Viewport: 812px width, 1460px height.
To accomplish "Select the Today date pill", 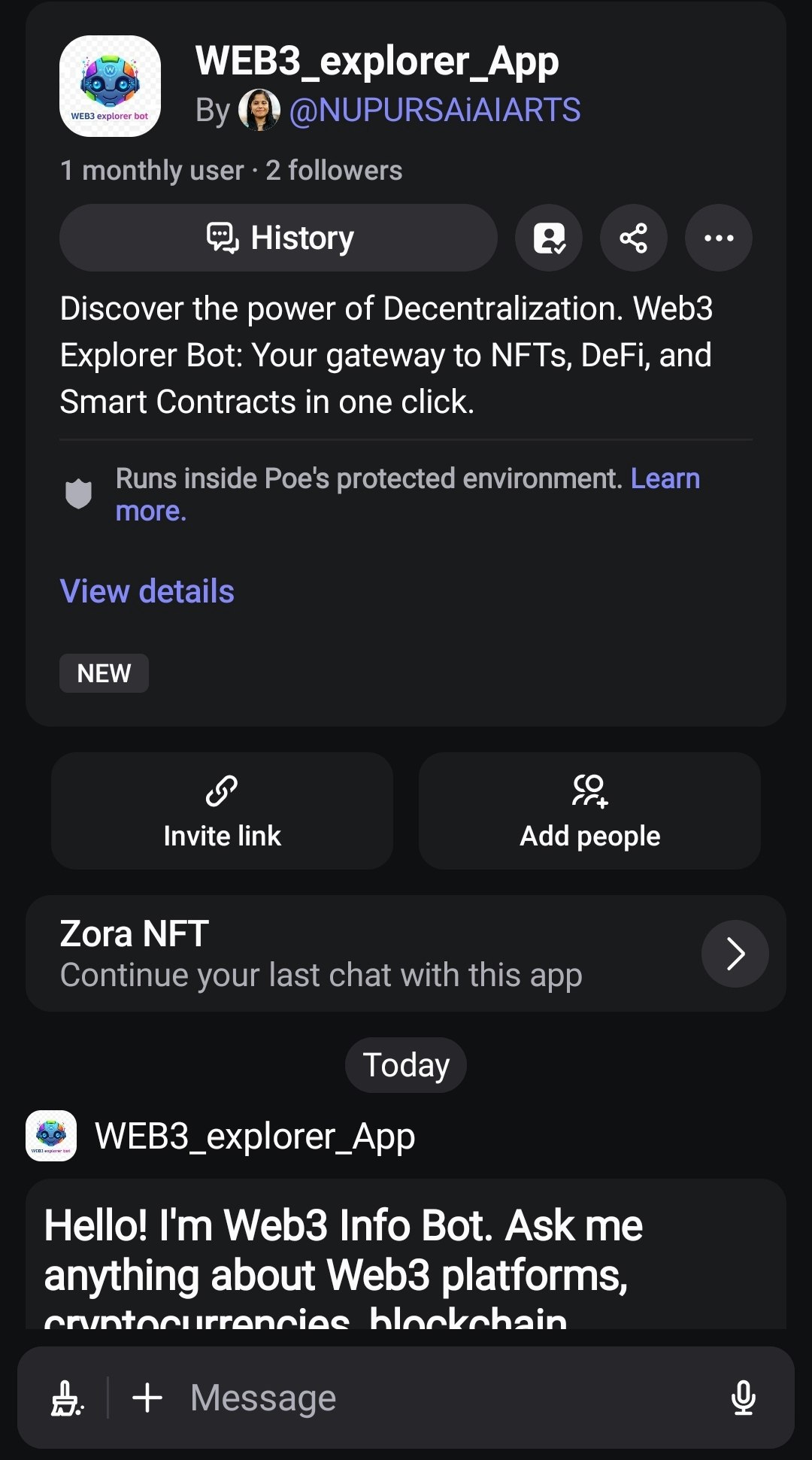I will pyautogui.click(x=405, y=1064).
